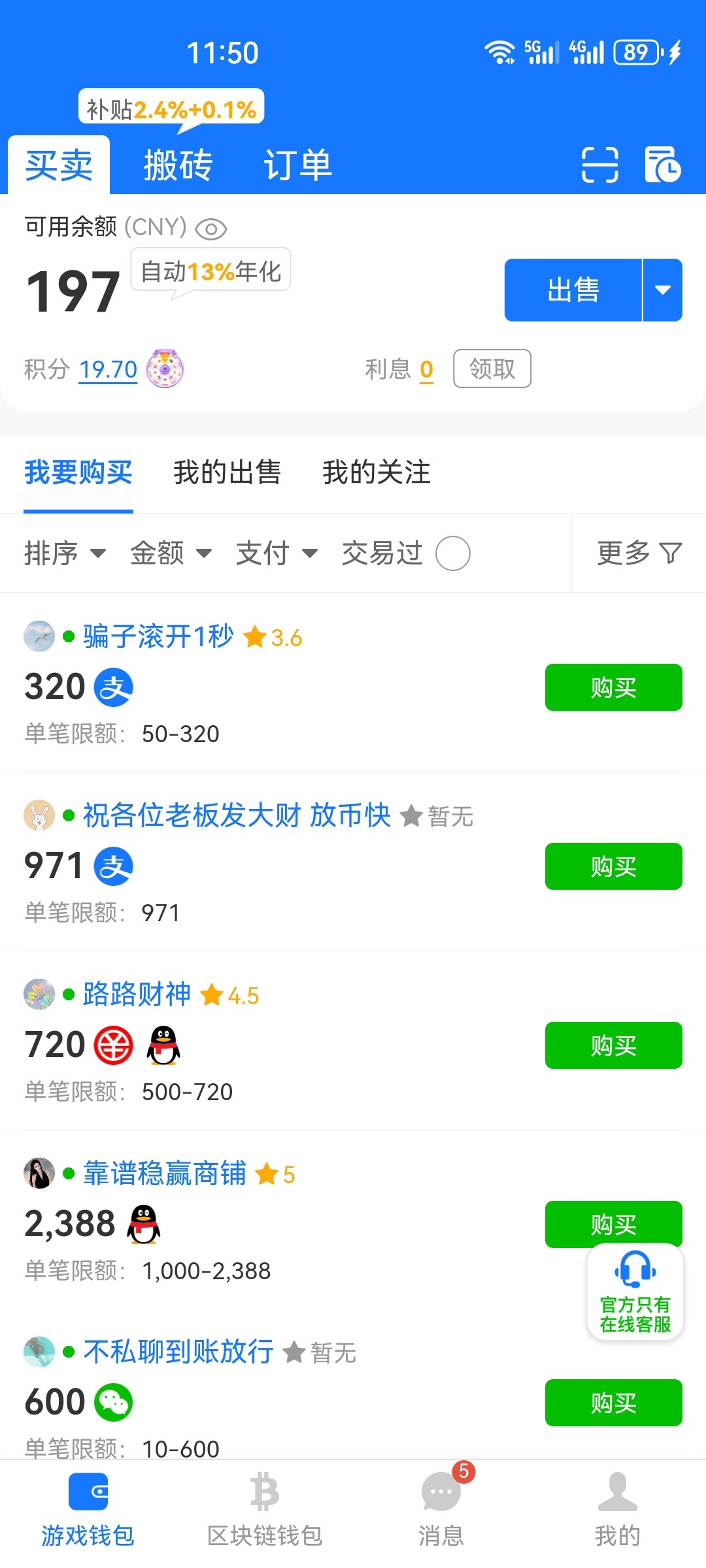The image size is (706, 1568).
Task: Switch to the 订单 tab
Action: click(x=297, y=165)
